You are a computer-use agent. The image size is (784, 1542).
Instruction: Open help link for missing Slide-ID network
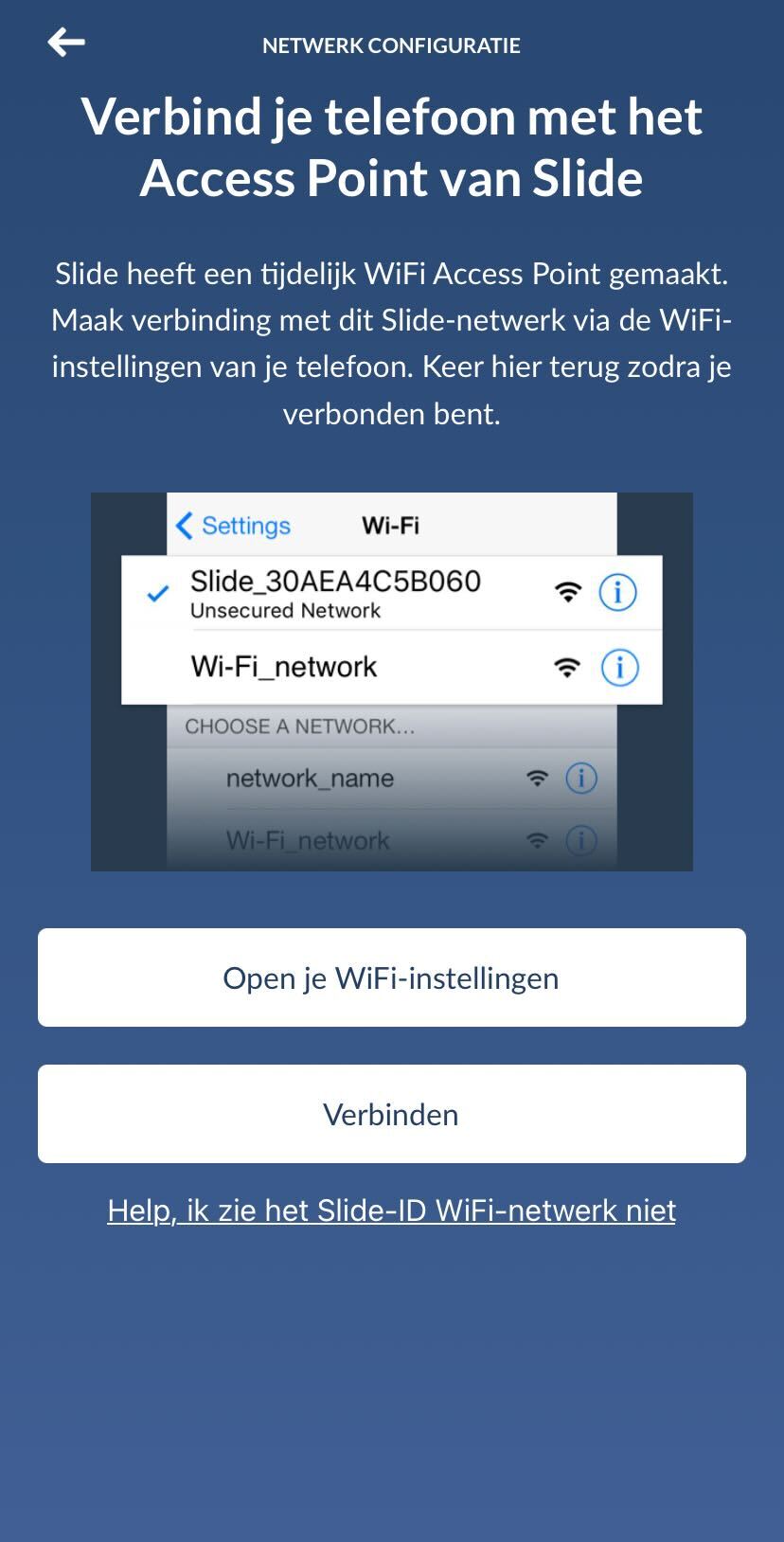(x=391, y=1210)
